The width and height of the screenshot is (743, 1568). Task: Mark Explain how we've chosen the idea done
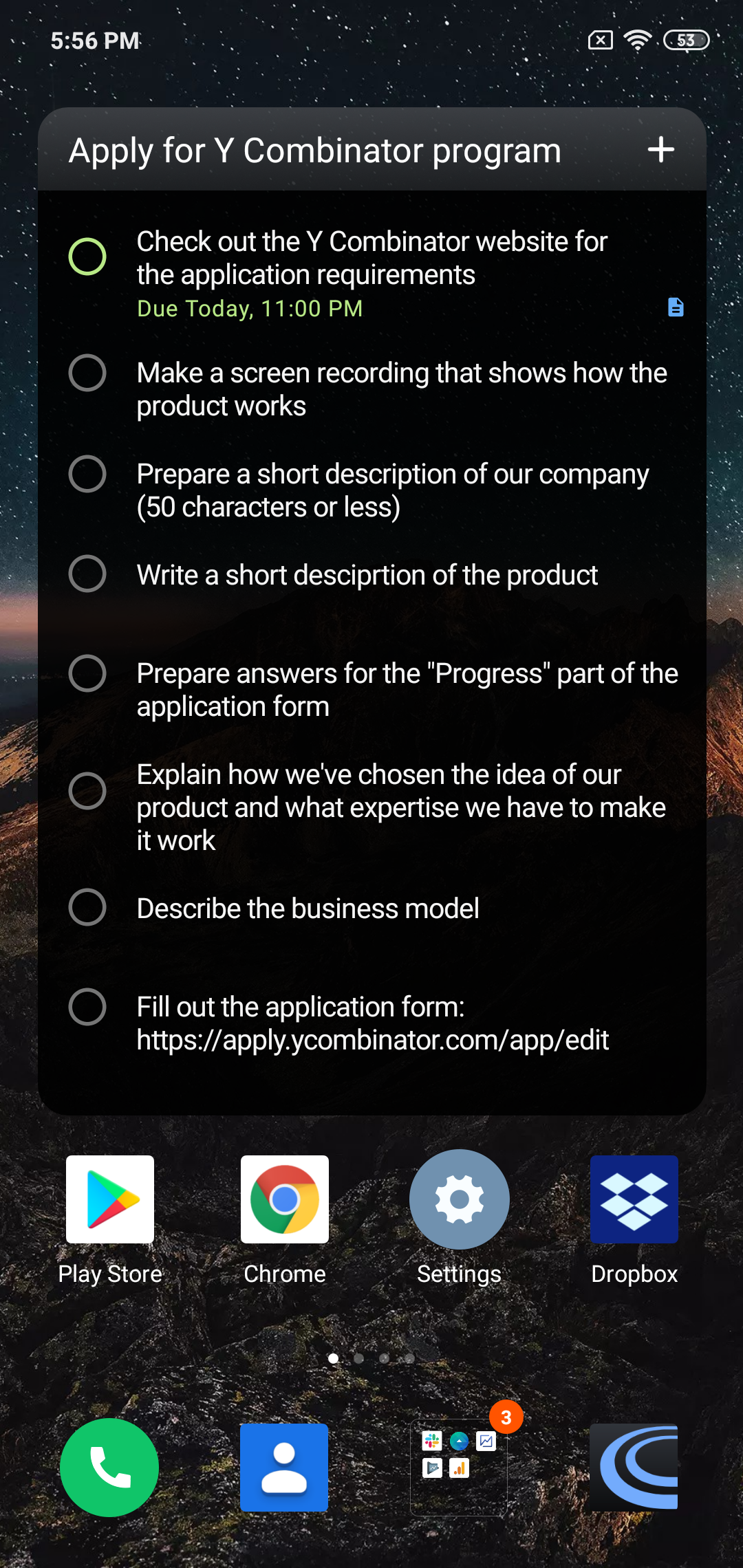click(x=87, y=791)
